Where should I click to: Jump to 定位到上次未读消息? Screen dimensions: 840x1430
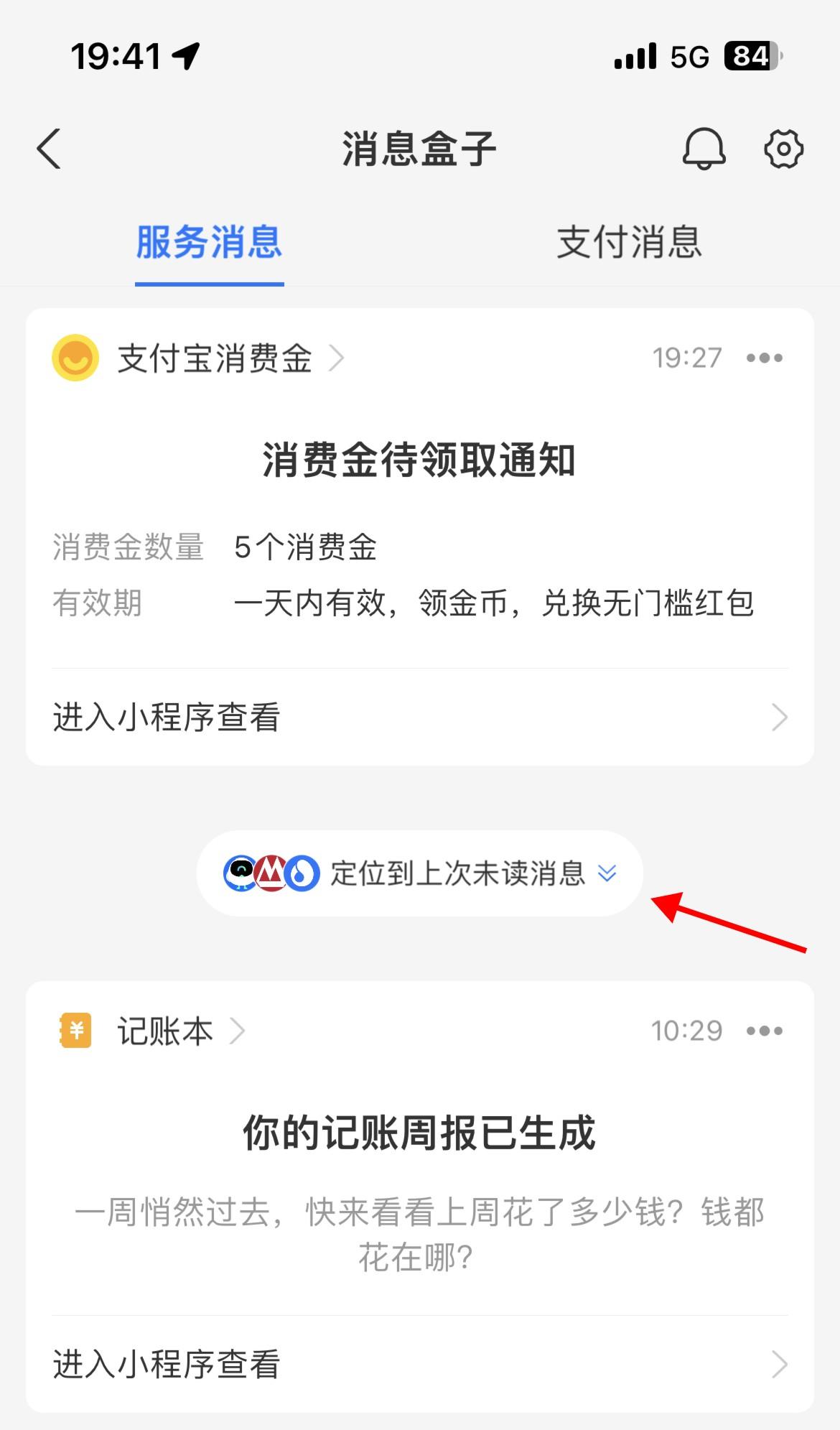(x=420, y=873)
